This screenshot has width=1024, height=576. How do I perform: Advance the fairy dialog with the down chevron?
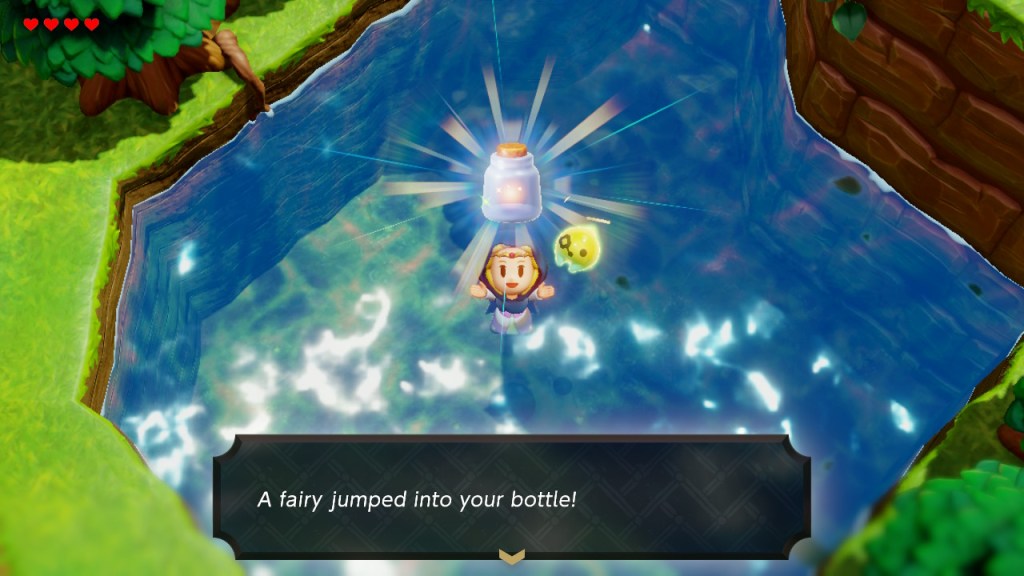511,554
